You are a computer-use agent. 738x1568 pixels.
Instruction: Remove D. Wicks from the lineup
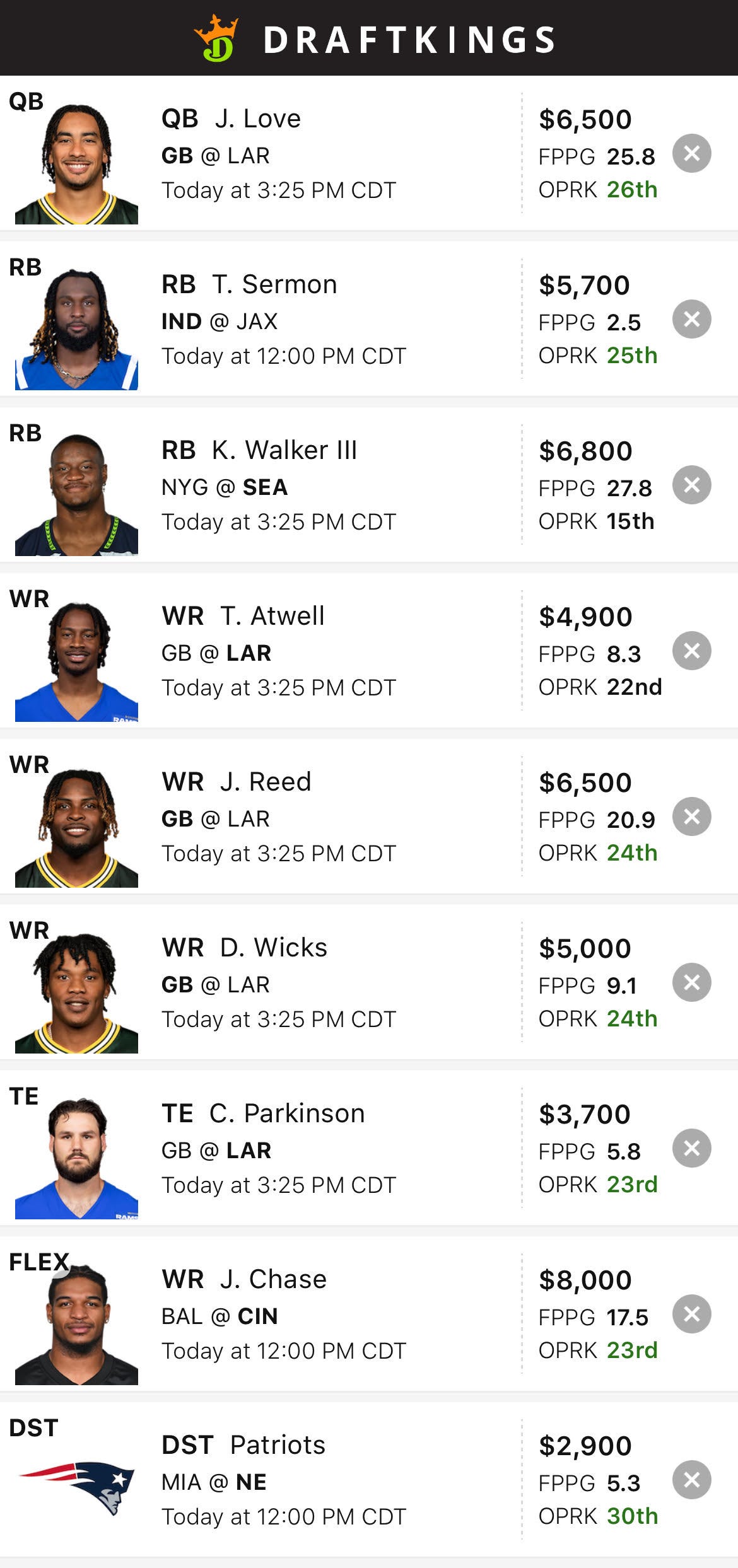tap(691, 982)
